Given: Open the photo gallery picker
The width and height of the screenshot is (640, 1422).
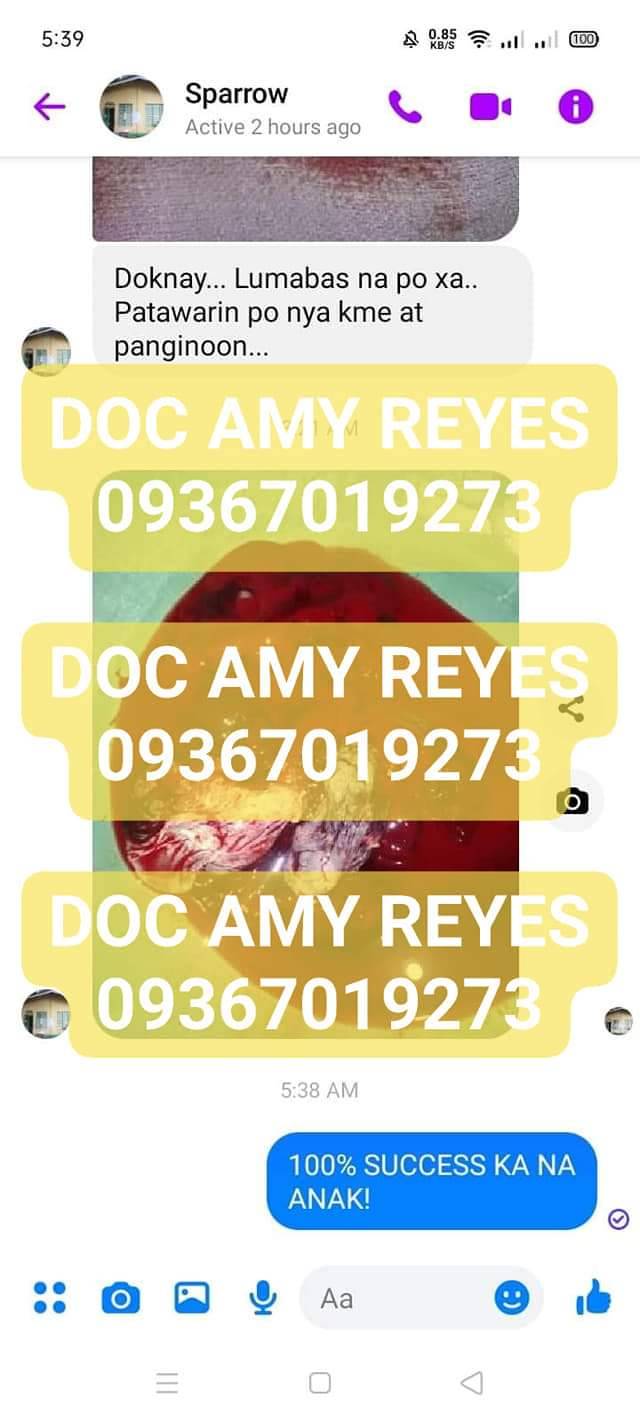Looking at the screenshot, I should coord(191,1298).
